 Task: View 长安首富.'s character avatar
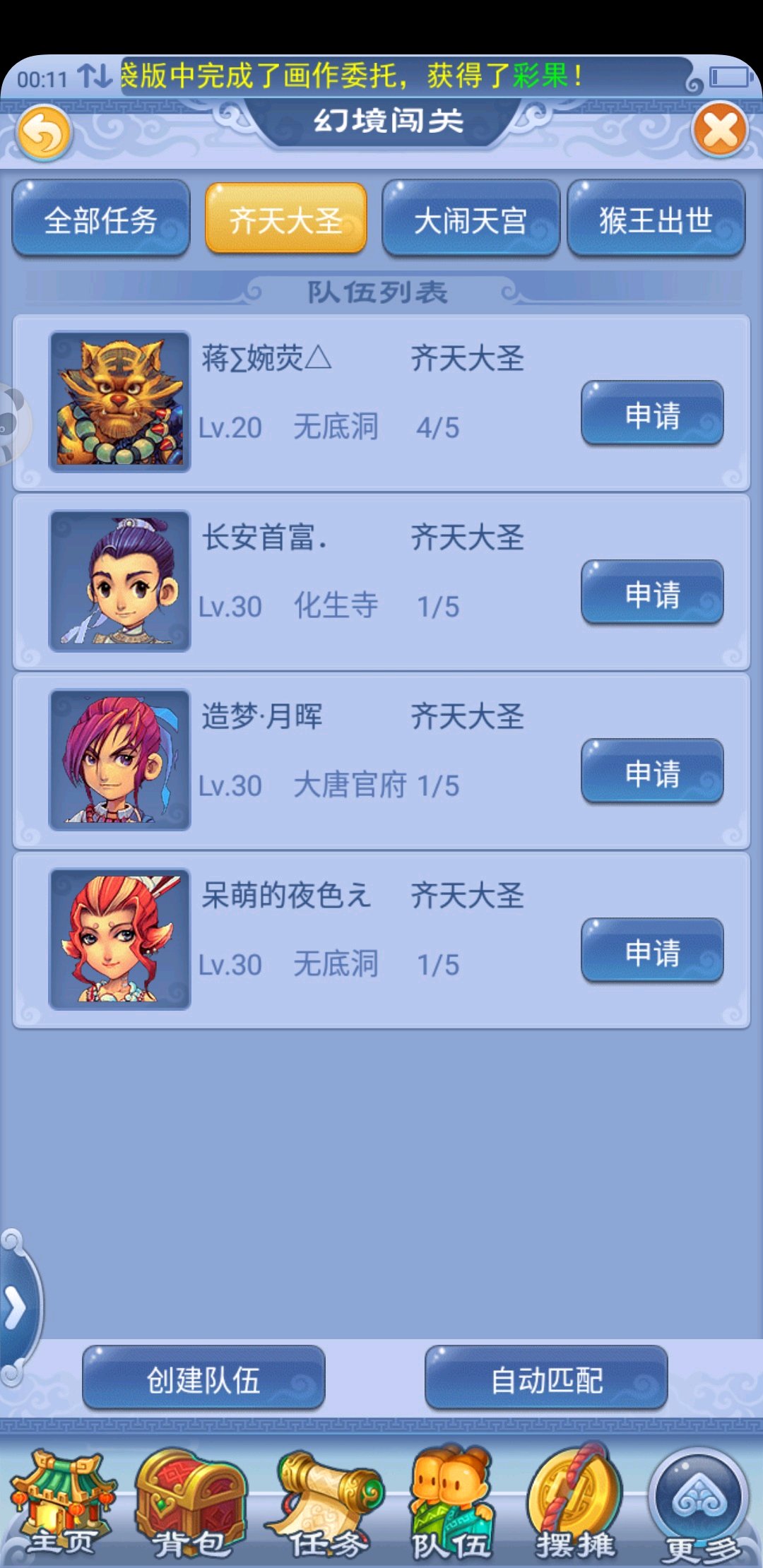coord(119,581)
